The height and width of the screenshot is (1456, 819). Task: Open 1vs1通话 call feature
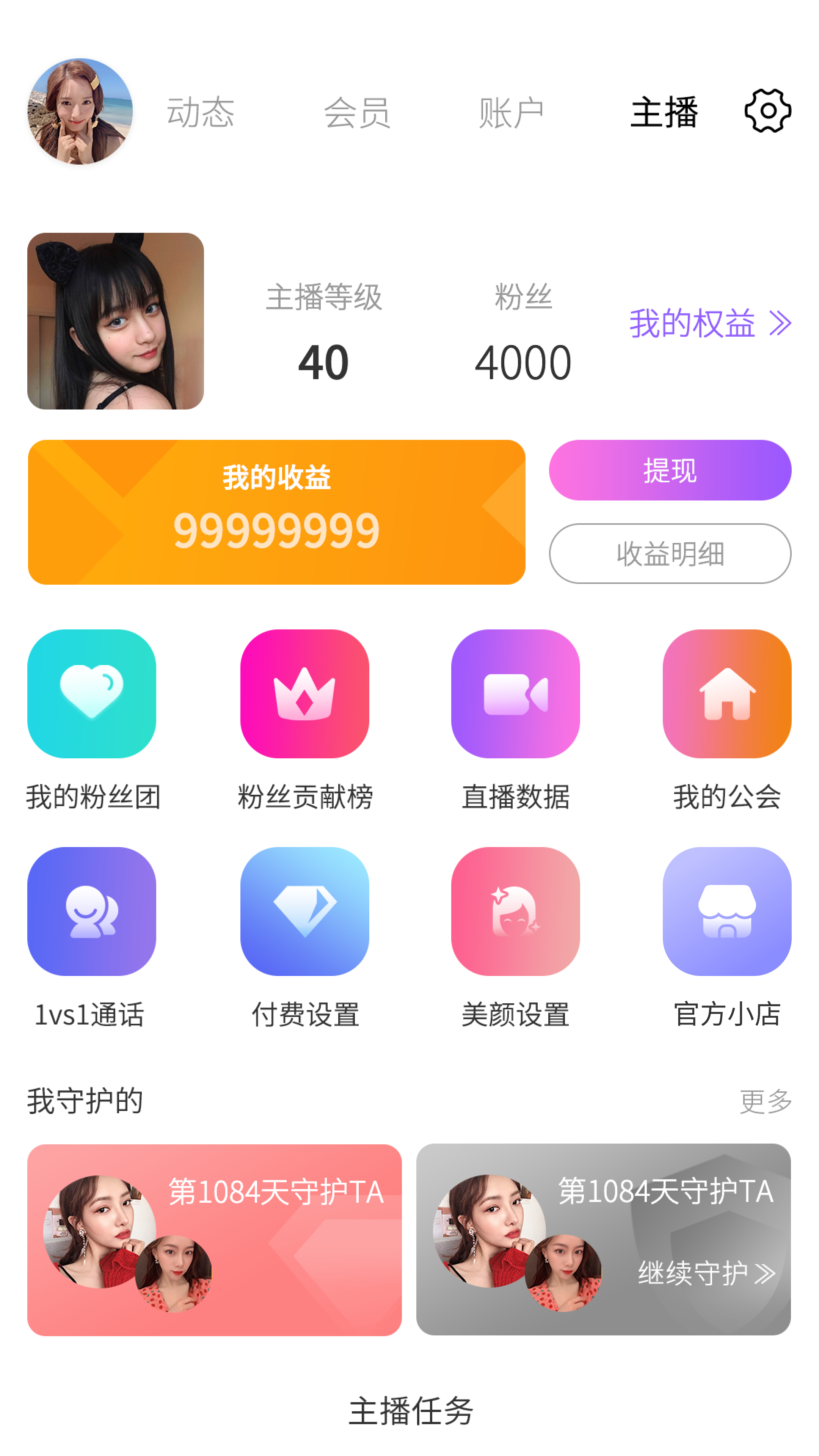(x=92, y=911)
